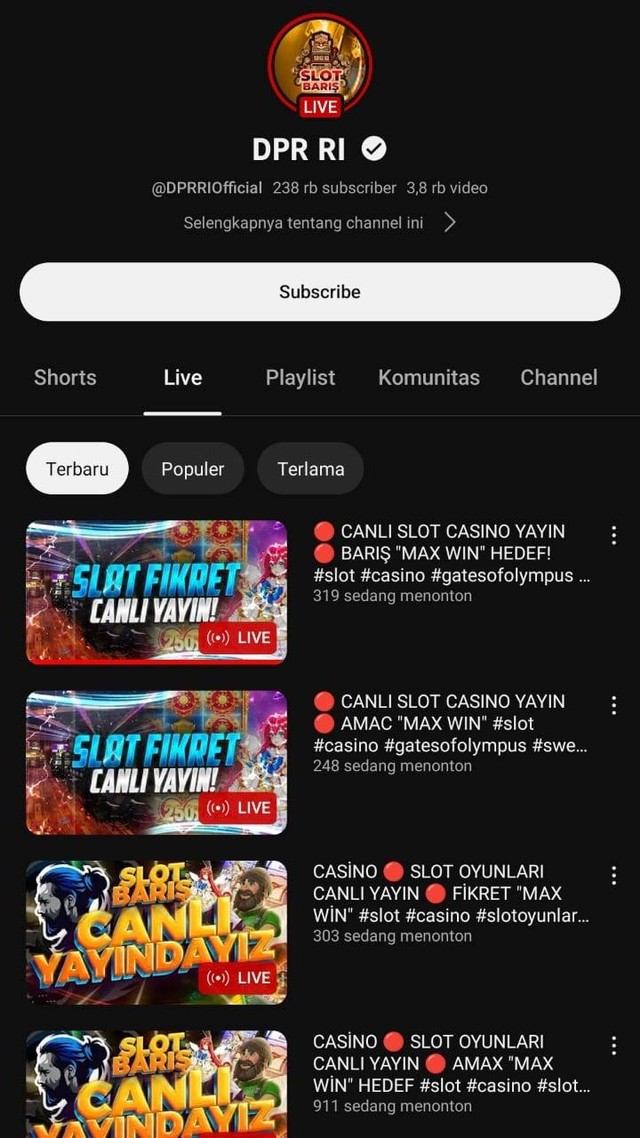This screenshot has width=640, height=1138.
Task: Open options menu for FİKRET MAX WİN video
Action: tap(613, 876)
